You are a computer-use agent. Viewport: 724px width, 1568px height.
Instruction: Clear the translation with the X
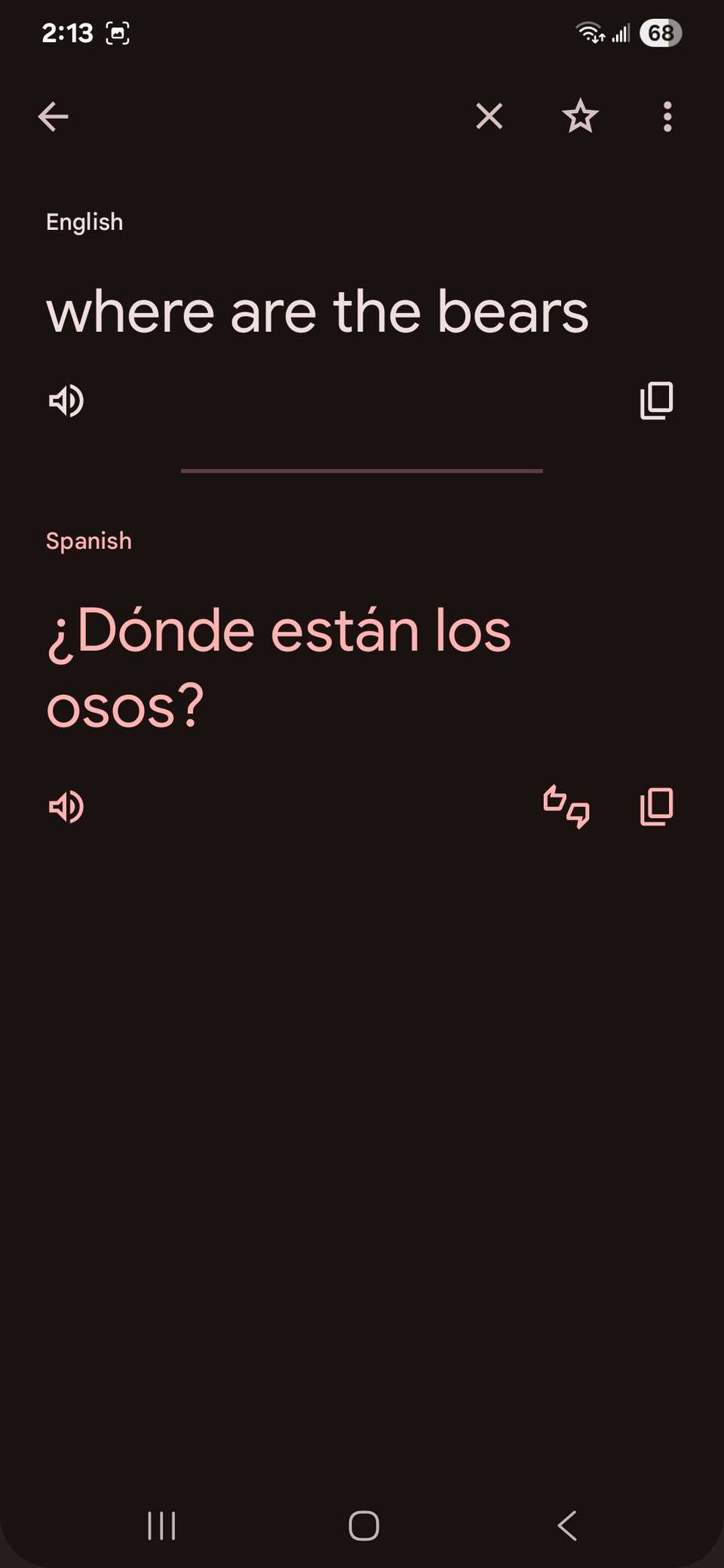click(x=489, y=117)
